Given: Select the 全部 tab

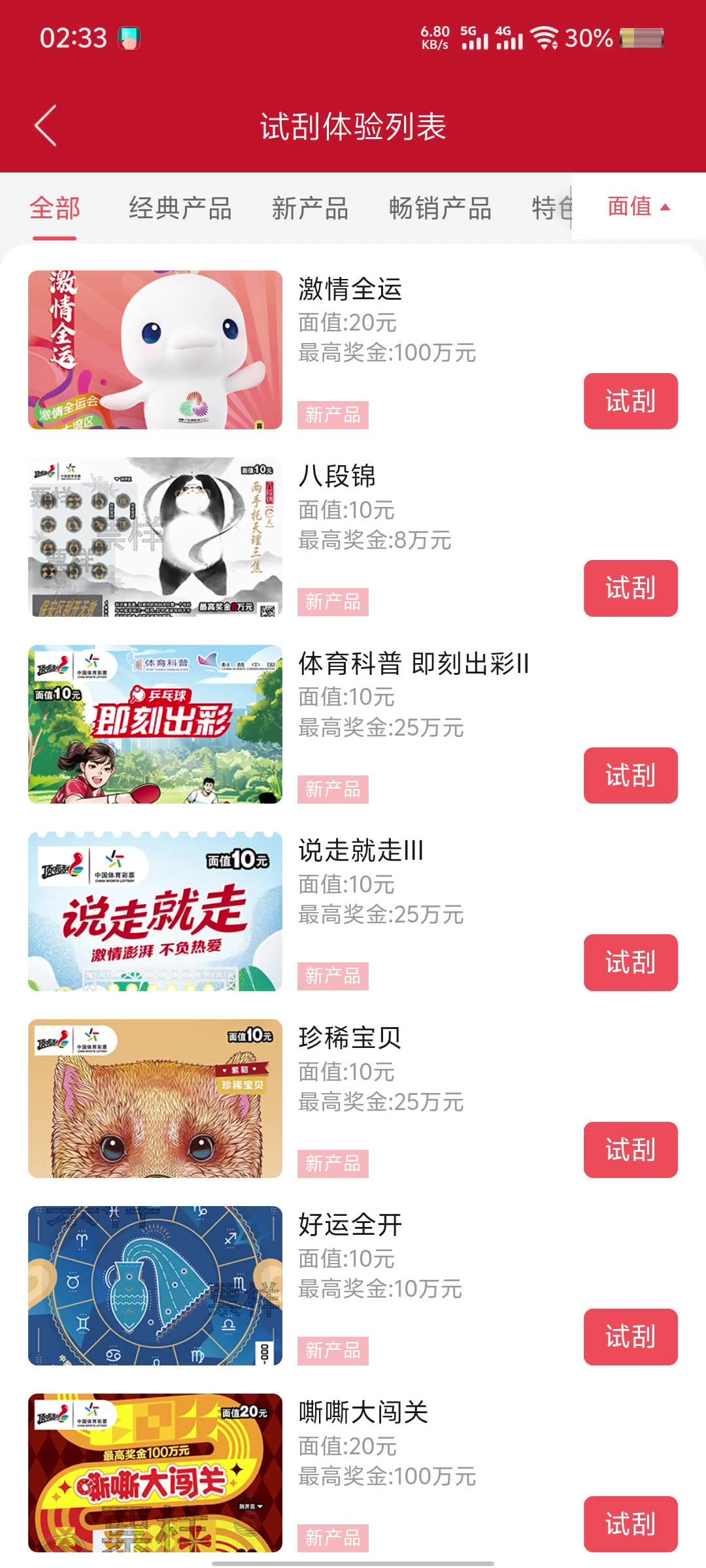Looking at the screenshot, I should point(55,208).
